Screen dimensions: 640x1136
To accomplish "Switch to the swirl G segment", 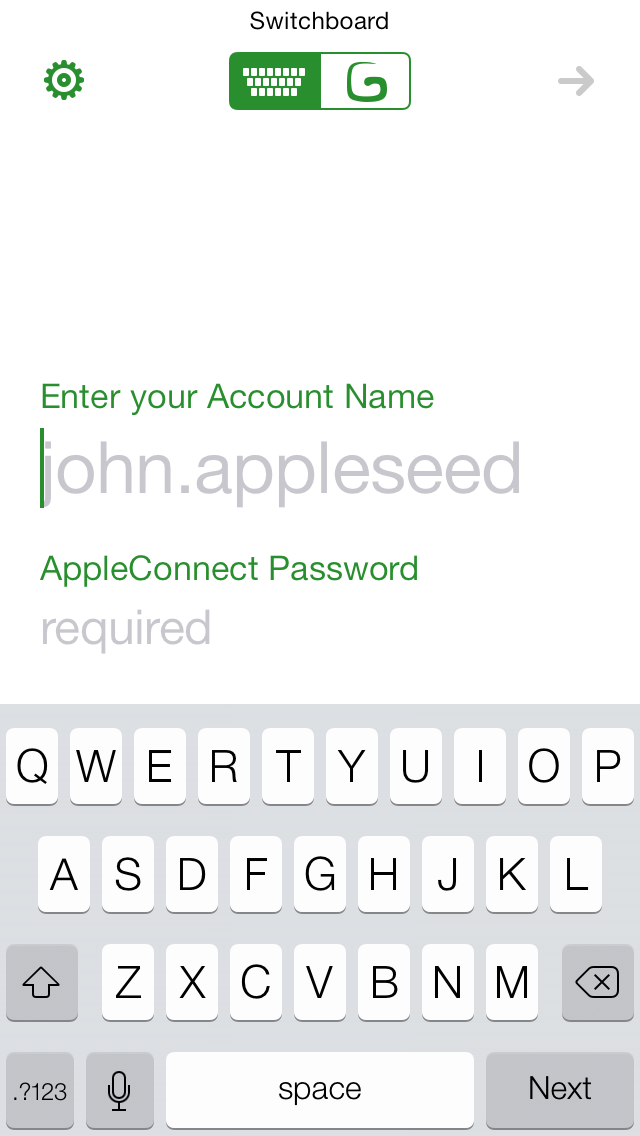I will pyautogui.click(x=366, y=81).
